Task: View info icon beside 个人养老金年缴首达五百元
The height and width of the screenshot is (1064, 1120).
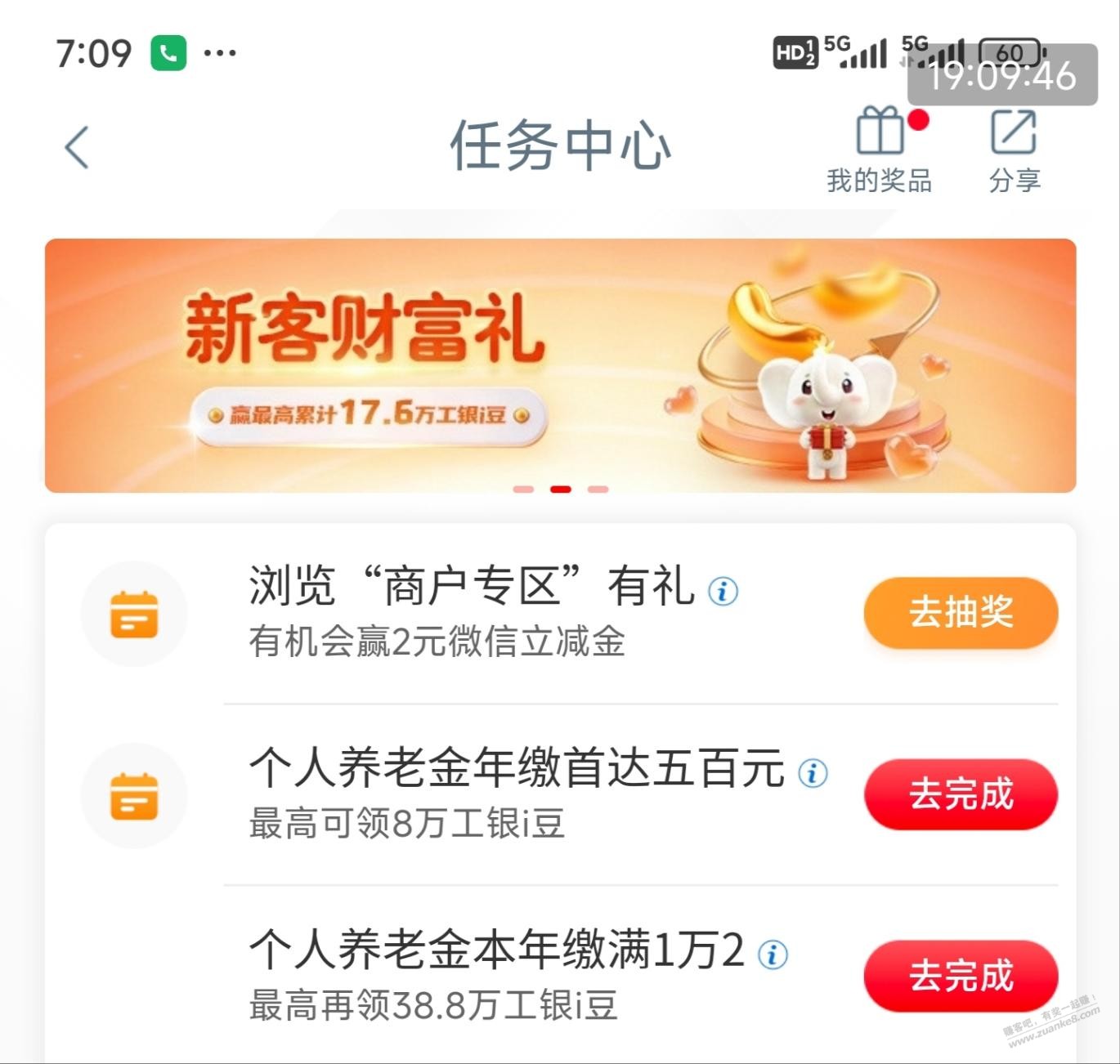Action: click(x=813, y=772)
